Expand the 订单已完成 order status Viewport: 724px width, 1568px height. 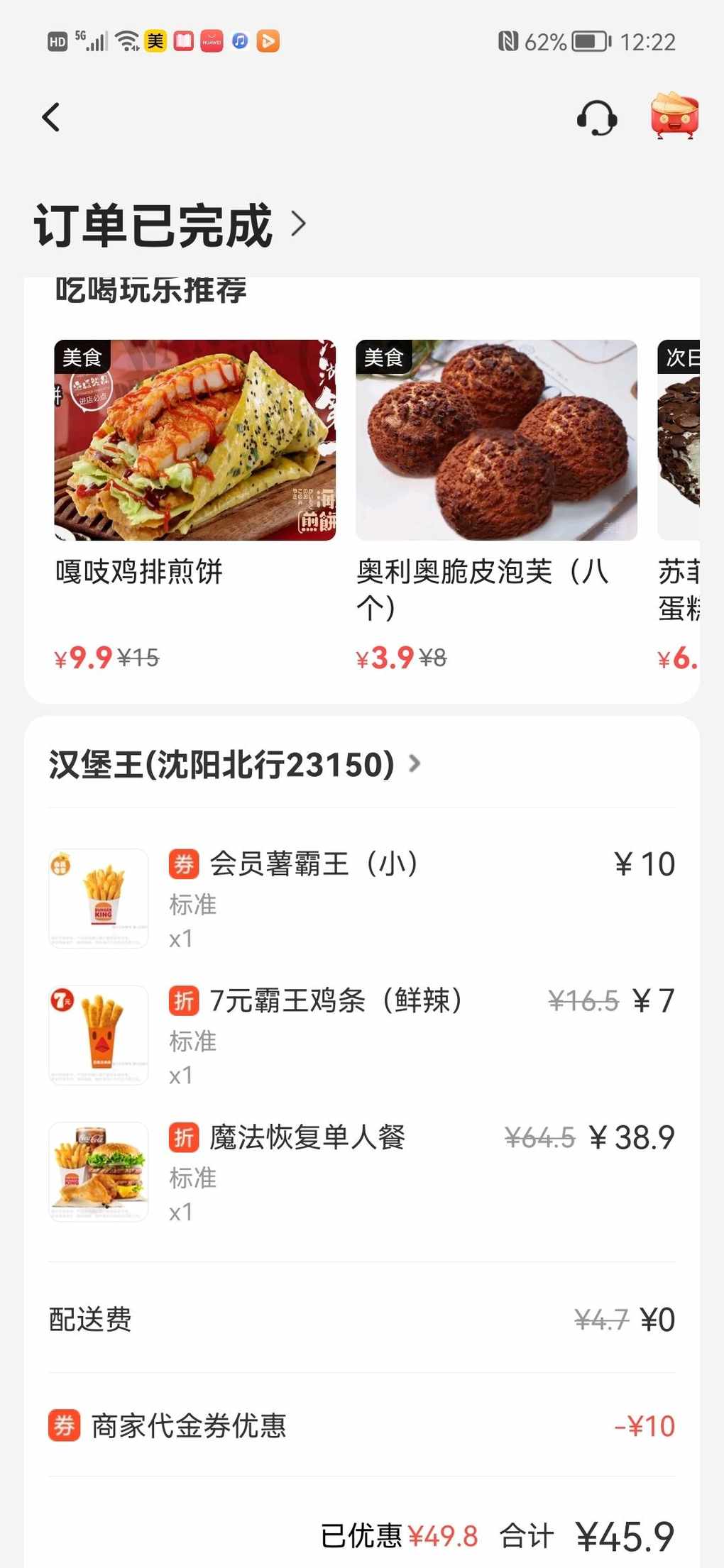point(170,225)
